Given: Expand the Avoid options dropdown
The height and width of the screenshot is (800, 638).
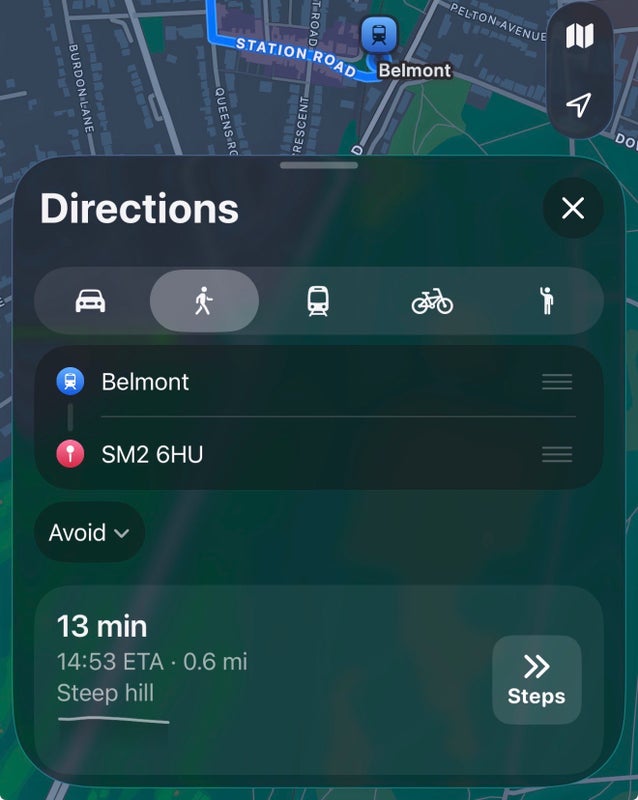Looking at the screenshot, I should 90,533.
